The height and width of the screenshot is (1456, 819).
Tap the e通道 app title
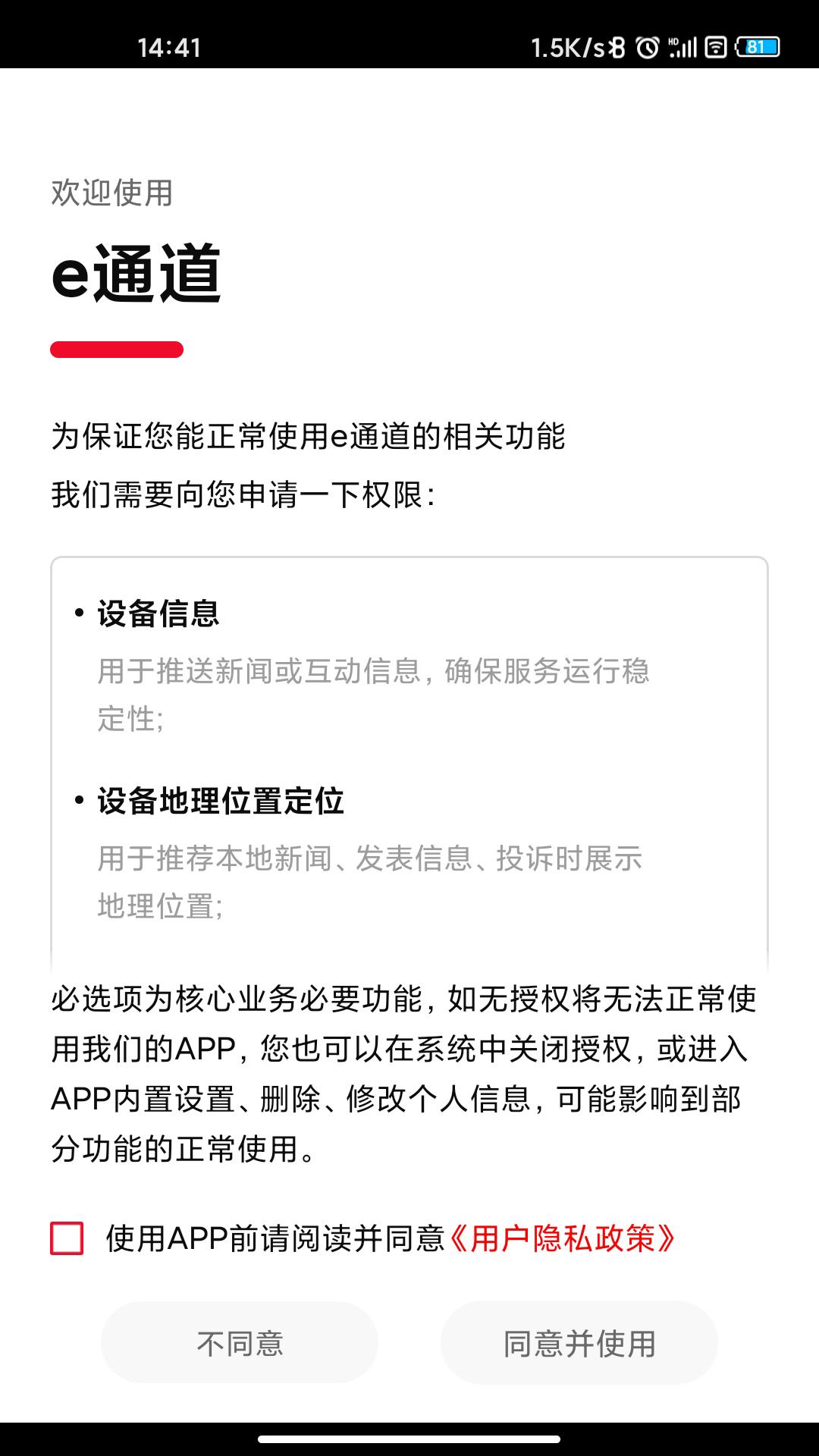click(136, 275)
